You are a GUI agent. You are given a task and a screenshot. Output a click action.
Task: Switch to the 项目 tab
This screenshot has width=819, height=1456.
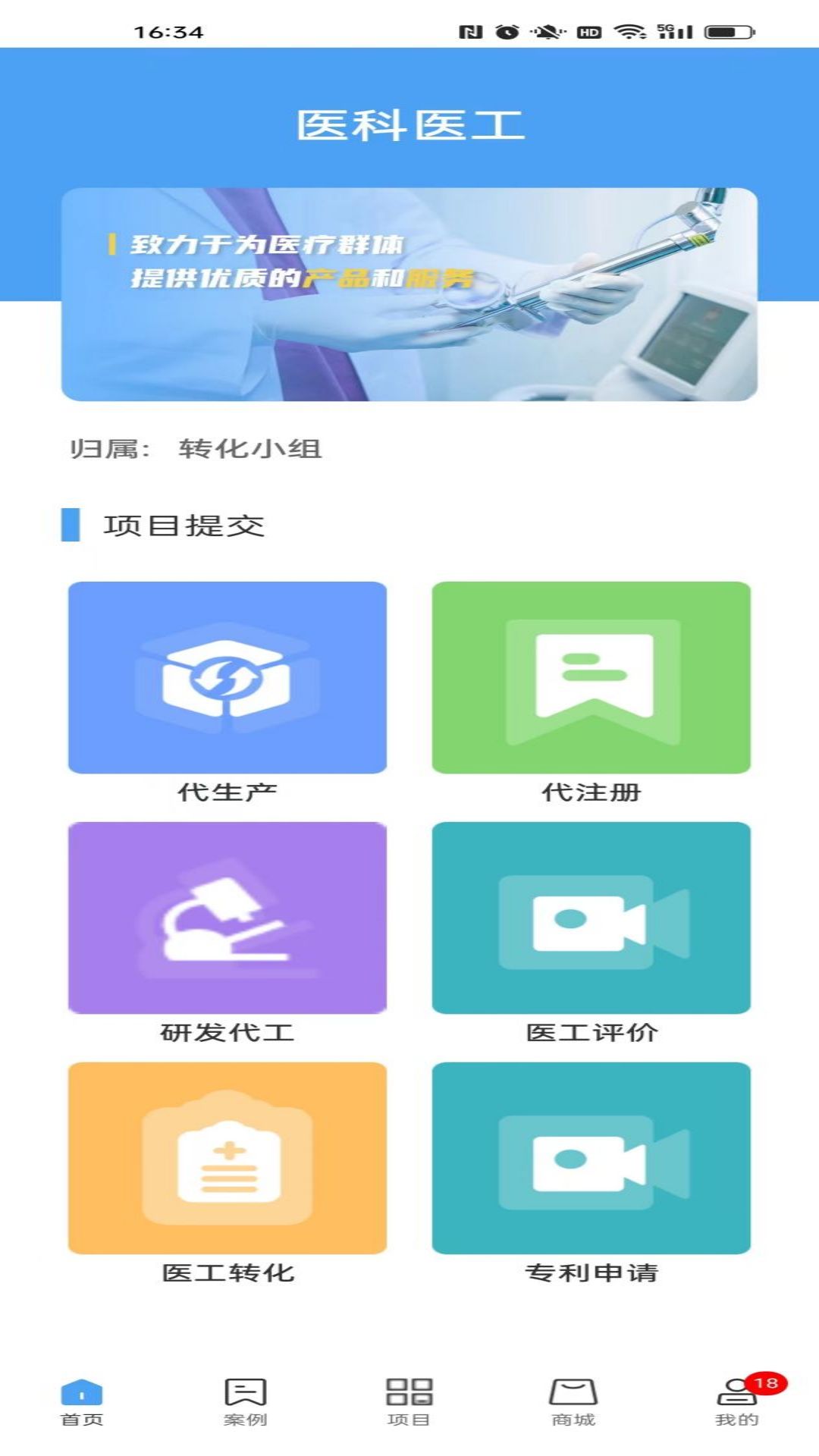409,1403
